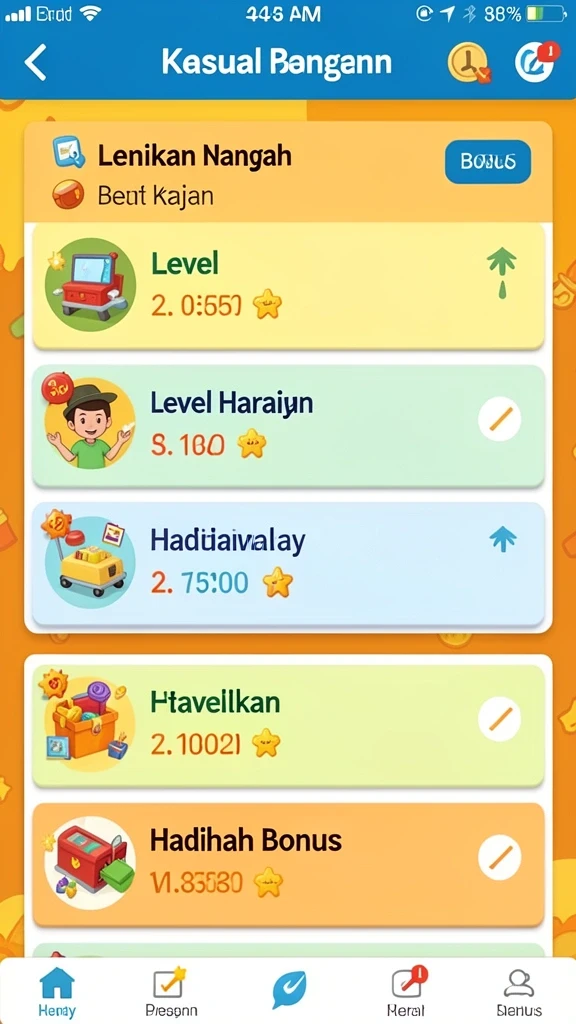Switch to the Henay home tab
576x1024 pixels.
(57, 992)
